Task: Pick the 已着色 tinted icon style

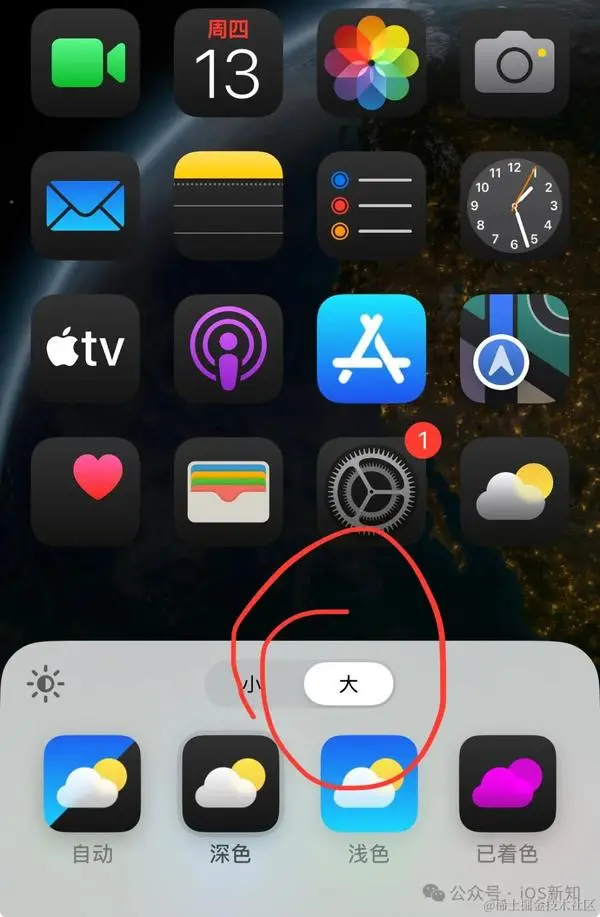Action: click(507, 785)
